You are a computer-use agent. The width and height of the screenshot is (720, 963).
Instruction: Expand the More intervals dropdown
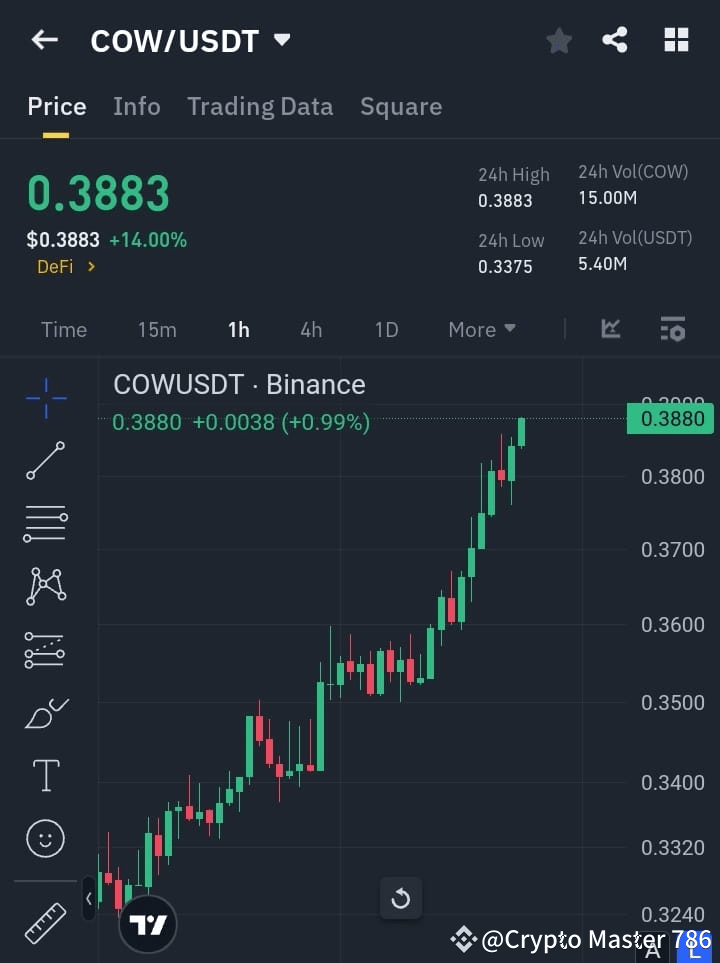pos(481,329)
